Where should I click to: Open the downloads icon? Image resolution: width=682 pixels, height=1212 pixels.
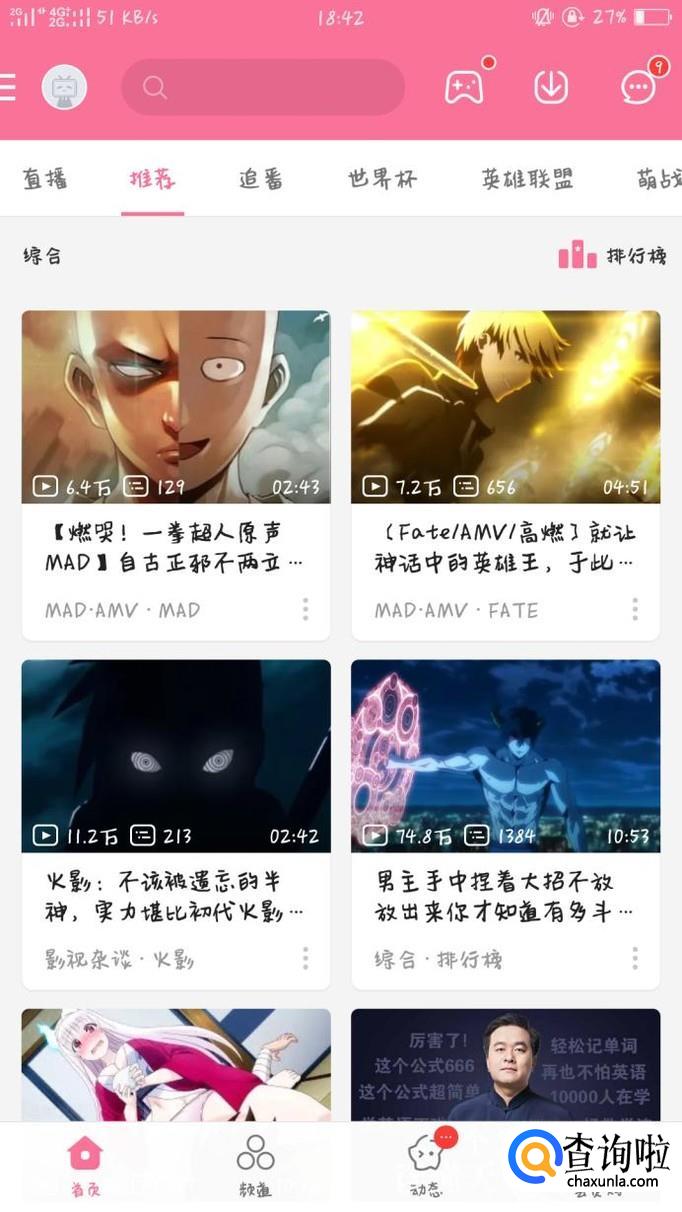(551, 87)
